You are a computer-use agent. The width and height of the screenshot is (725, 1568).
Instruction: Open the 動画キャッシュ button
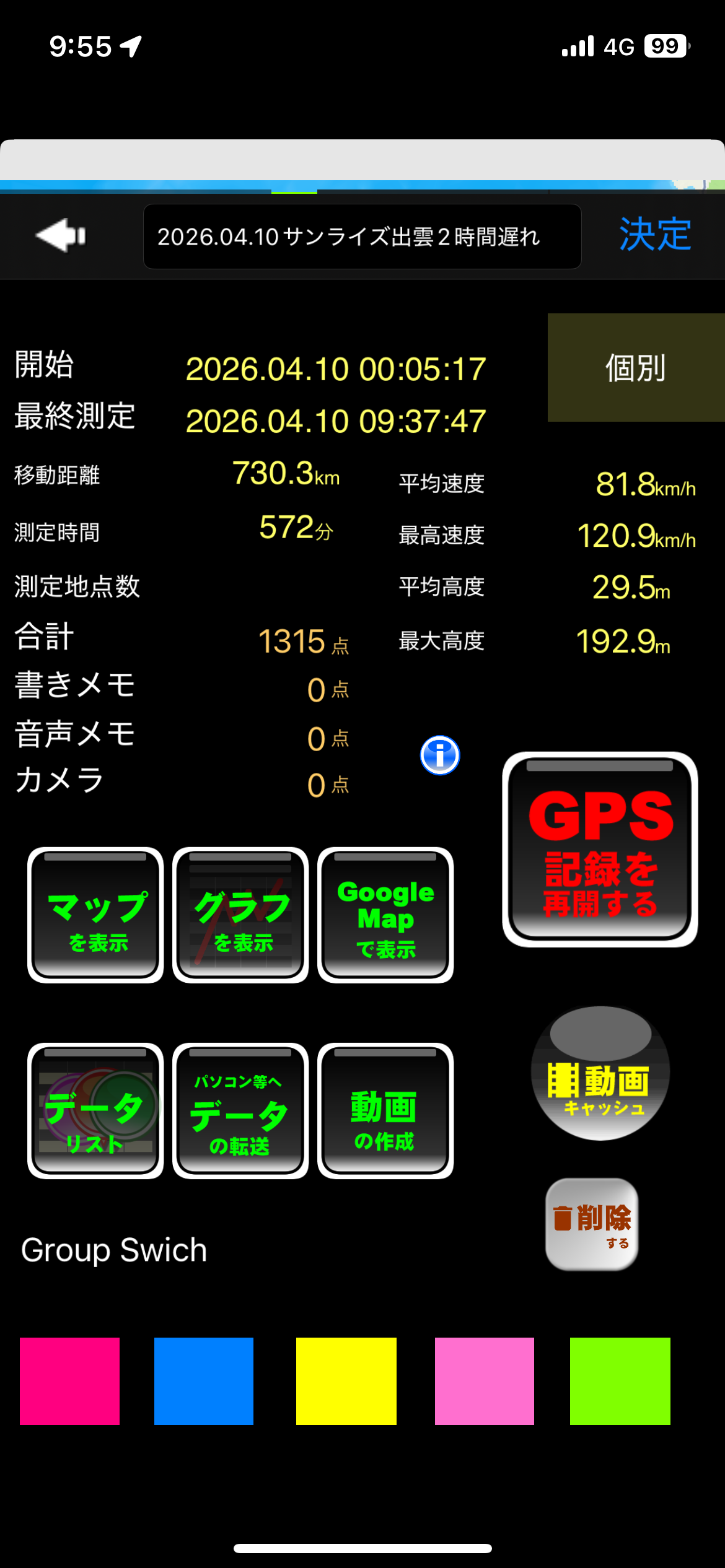(600, 1074)
